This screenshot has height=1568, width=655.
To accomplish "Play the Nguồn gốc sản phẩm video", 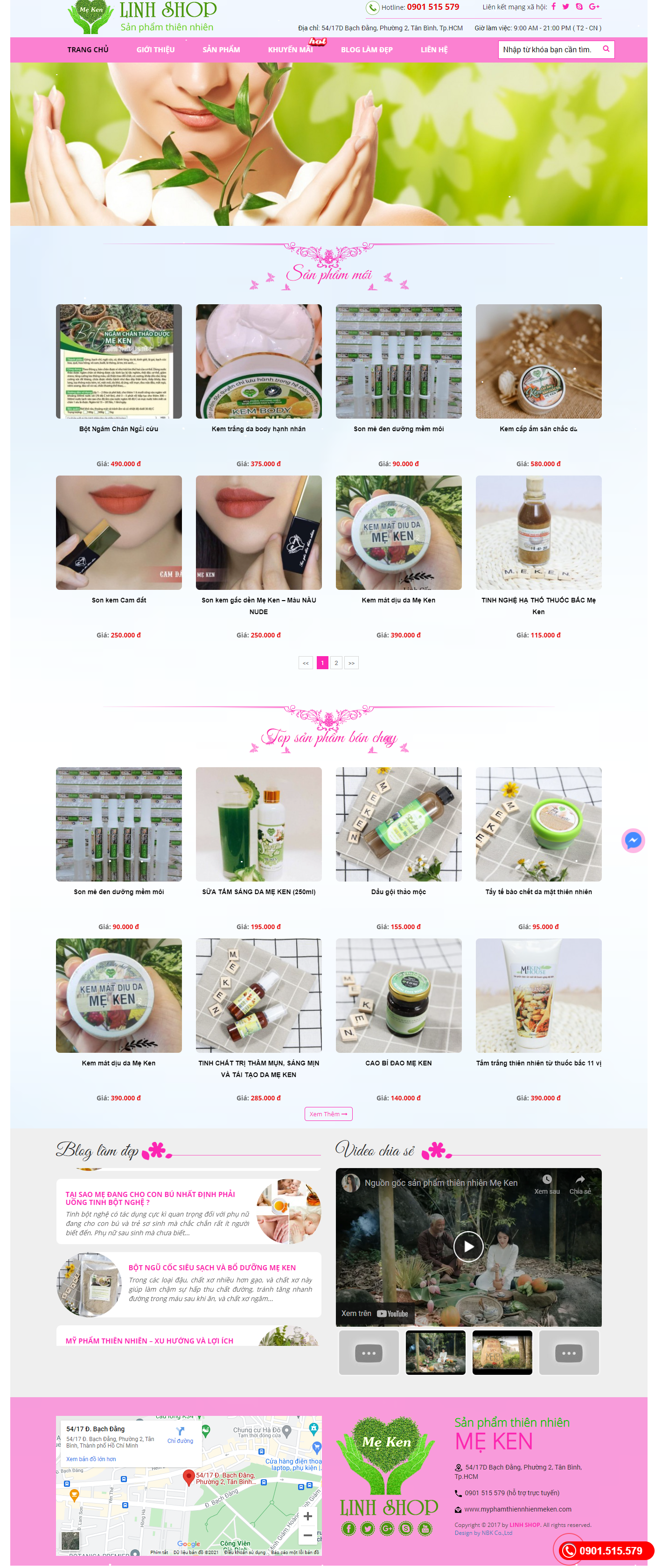I will pos(468,1246).
